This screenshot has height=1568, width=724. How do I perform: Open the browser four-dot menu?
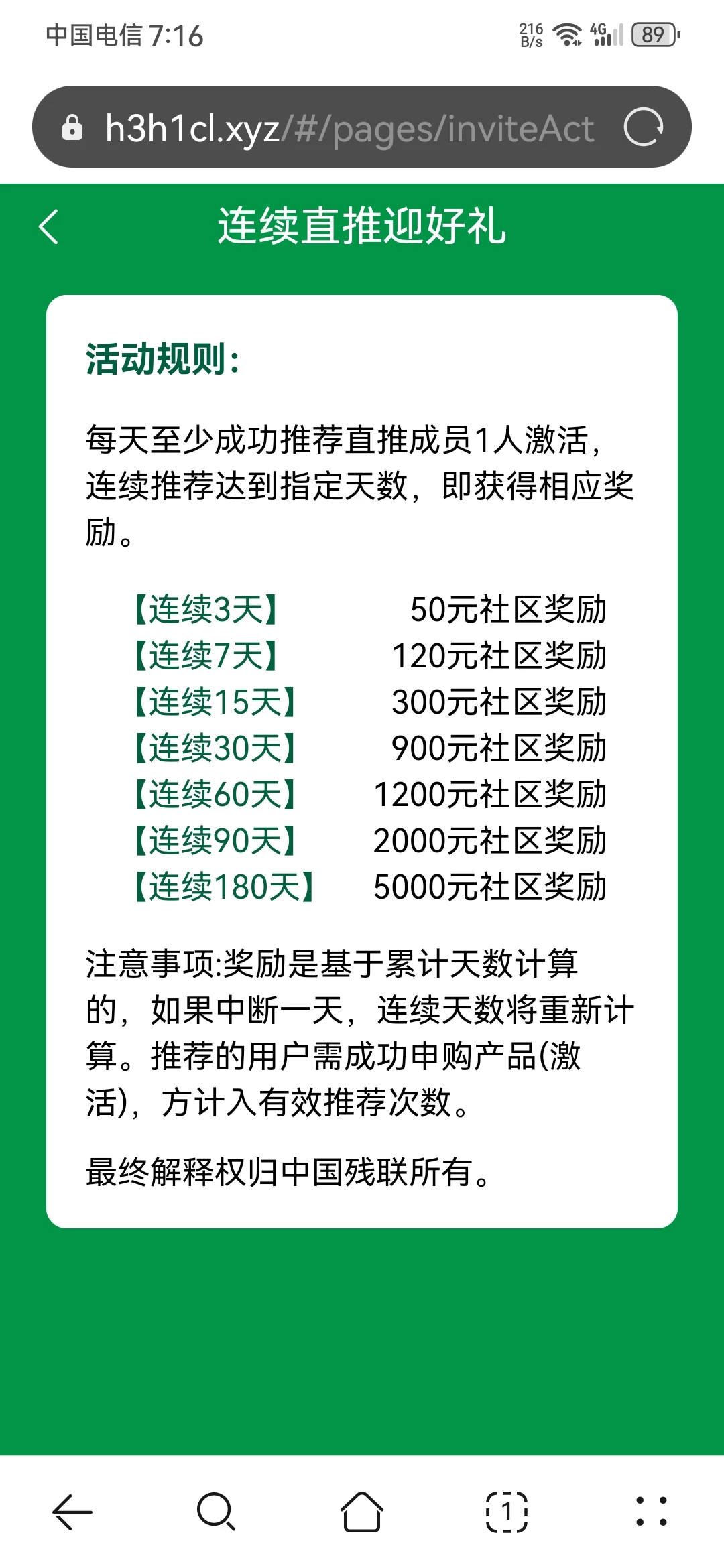pyautogui.click(x=651, y=1512)
